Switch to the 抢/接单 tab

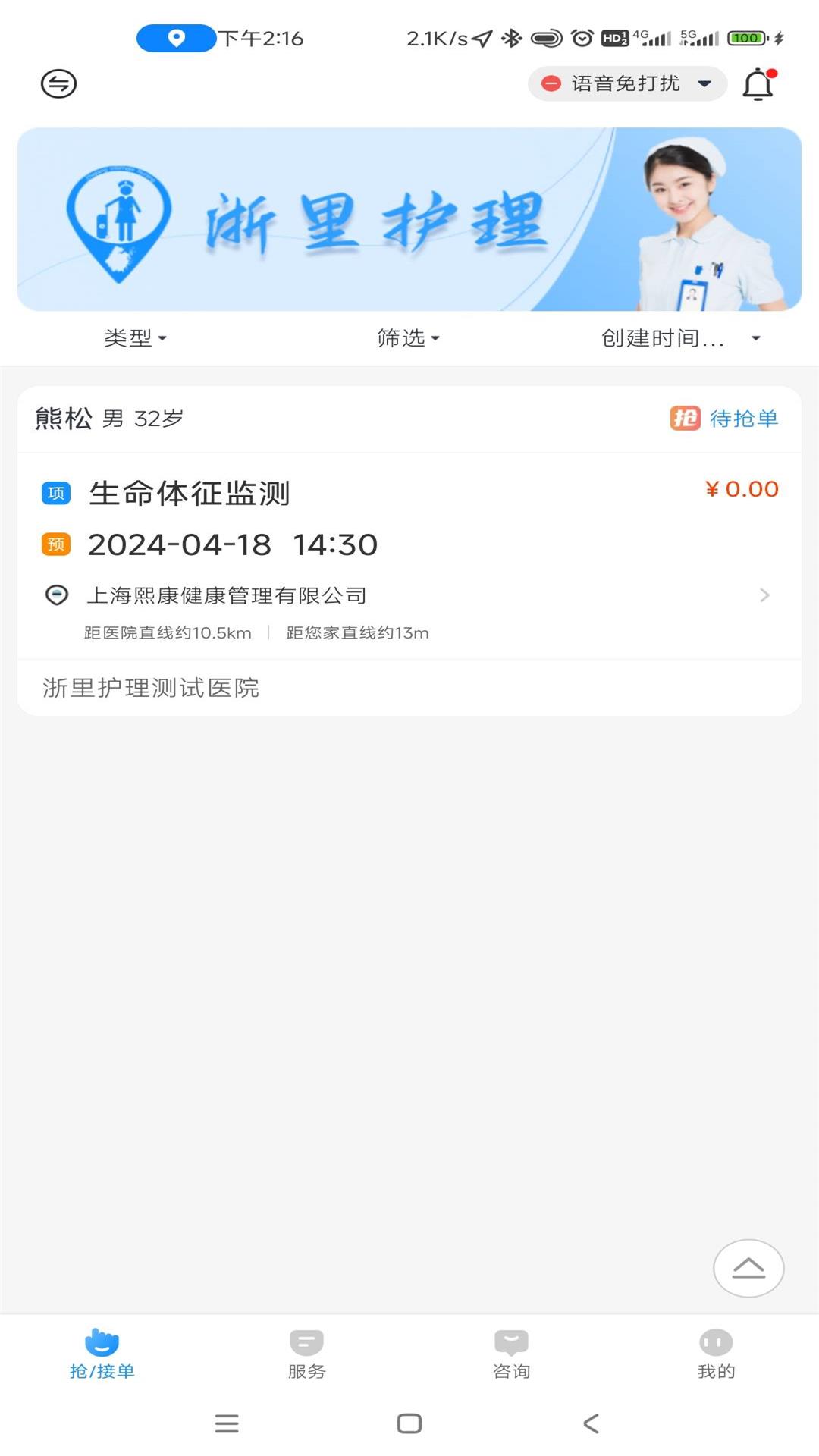pyautogui.click(x=101, y=1354)
